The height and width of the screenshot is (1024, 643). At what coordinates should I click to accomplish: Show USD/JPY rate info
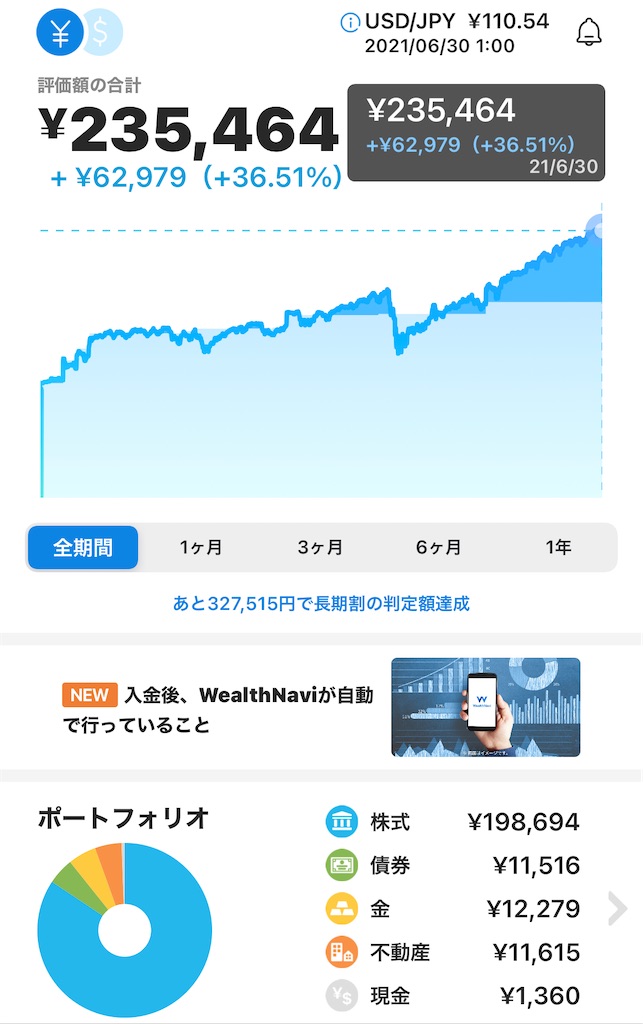(x=350, y=22)
